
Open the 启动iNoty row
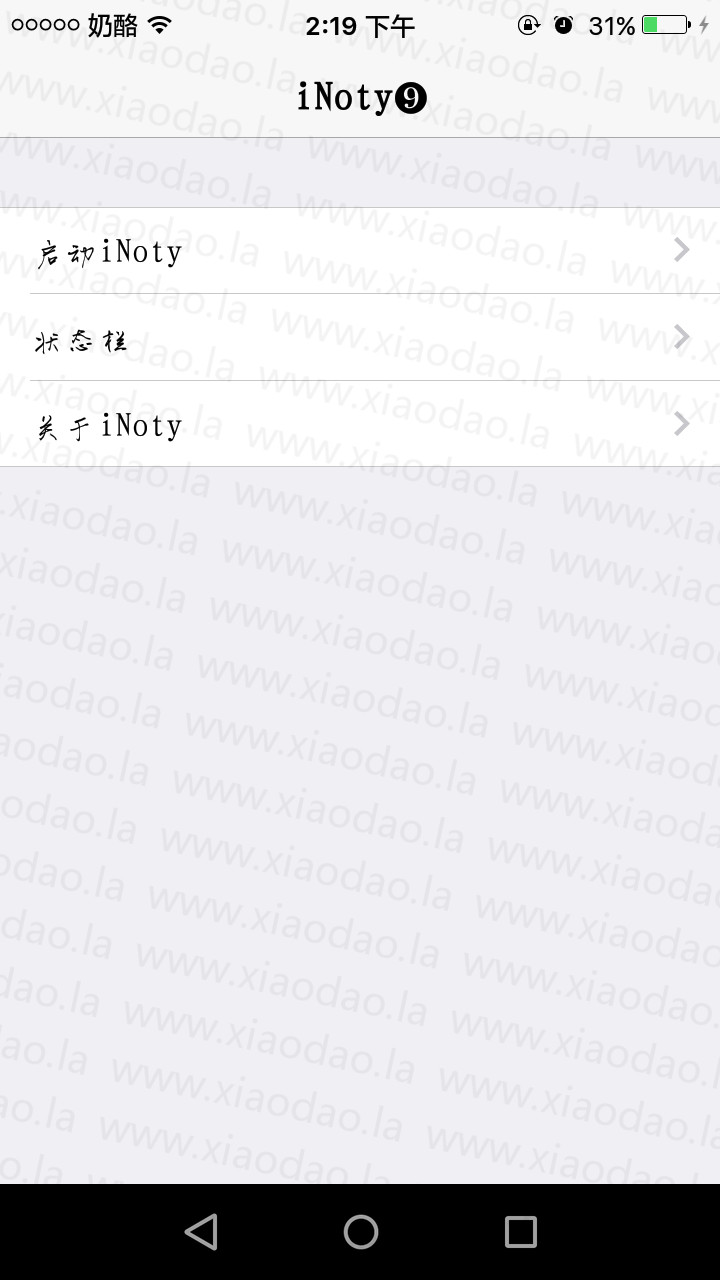tap(360, 251)
